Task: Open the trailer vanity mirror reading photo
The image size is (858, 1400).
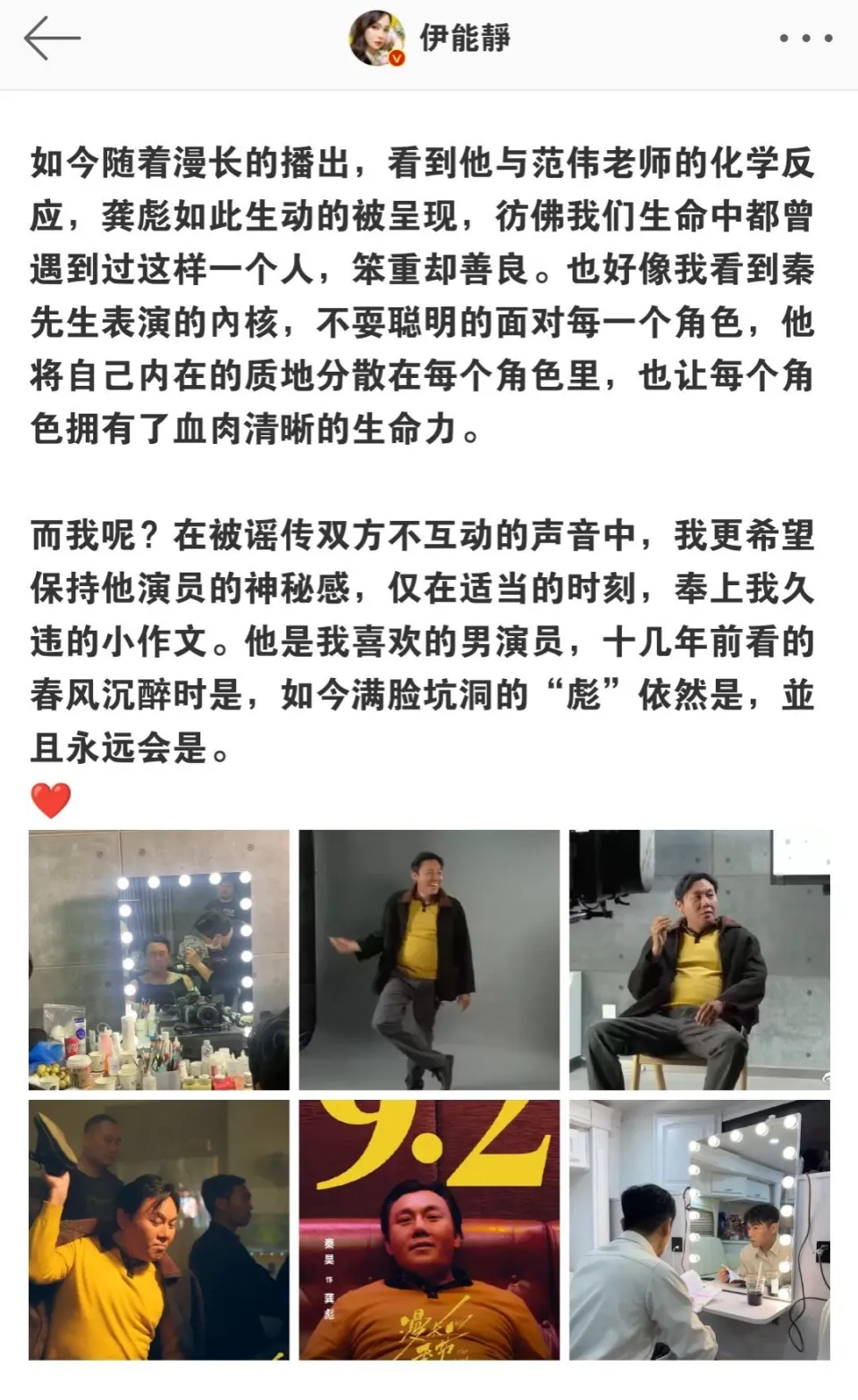Action: coord(700,1230)
